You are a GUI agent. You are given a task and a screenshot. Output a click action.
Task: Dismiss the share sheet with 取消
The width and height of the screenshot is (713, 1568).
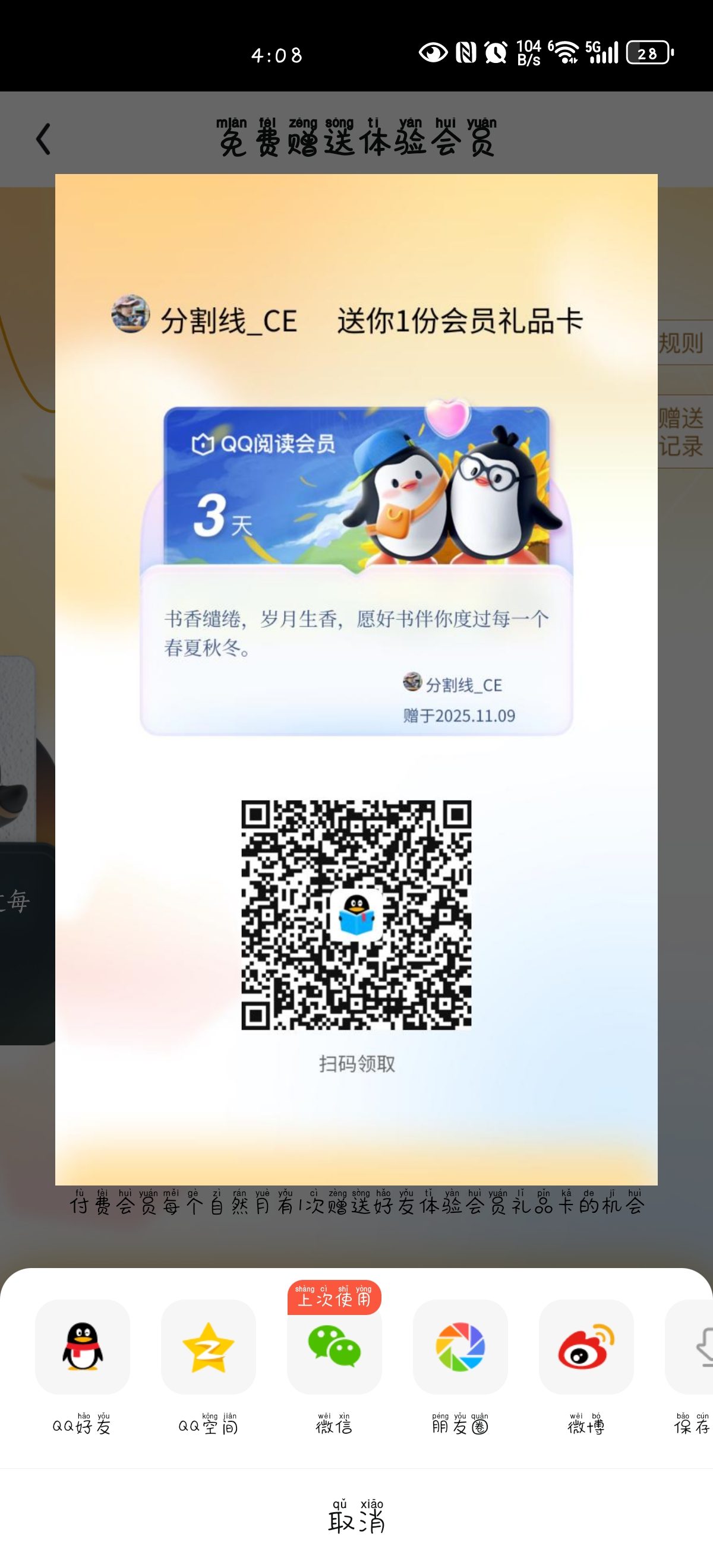tap(356, 1519)
